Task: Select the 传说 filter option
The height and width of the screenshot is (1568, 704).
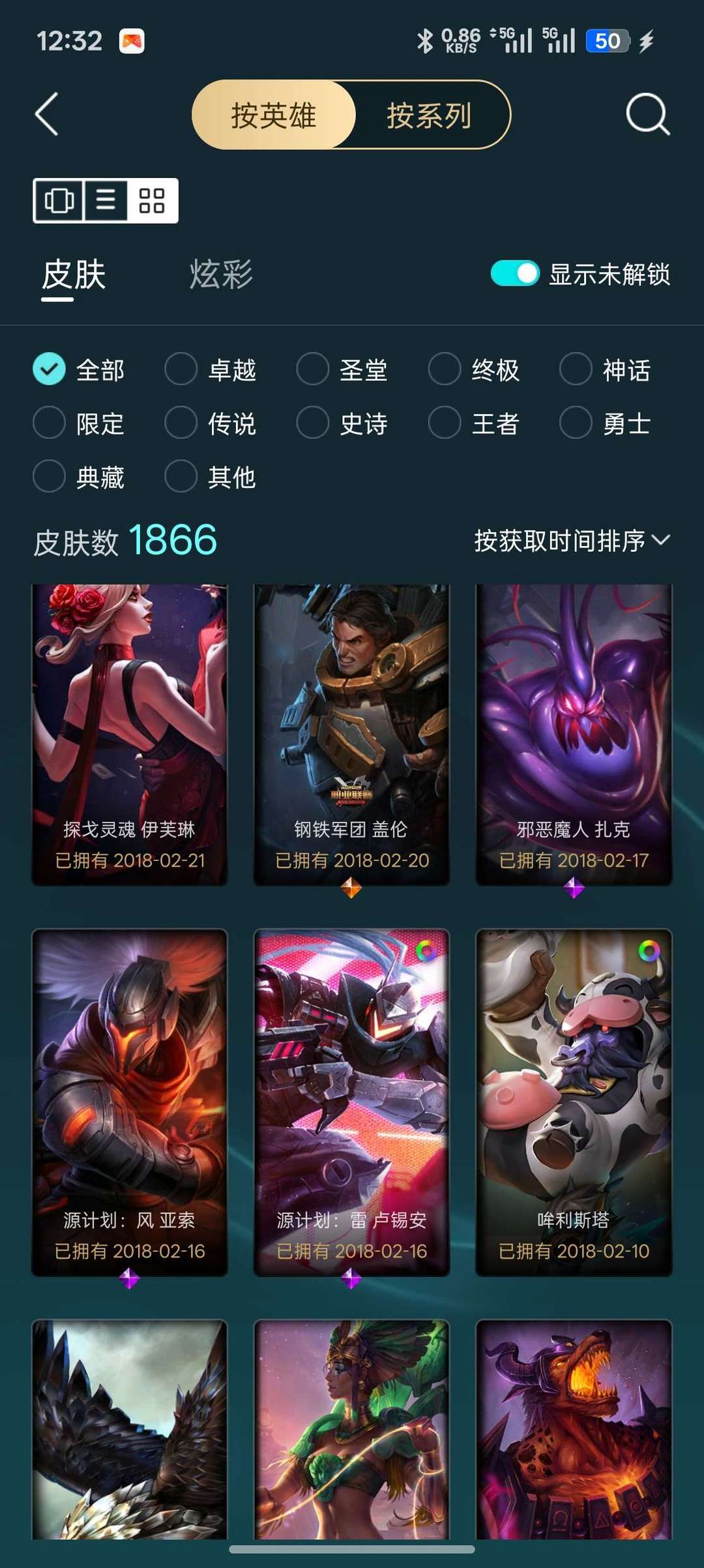Action: click(181, 423)
